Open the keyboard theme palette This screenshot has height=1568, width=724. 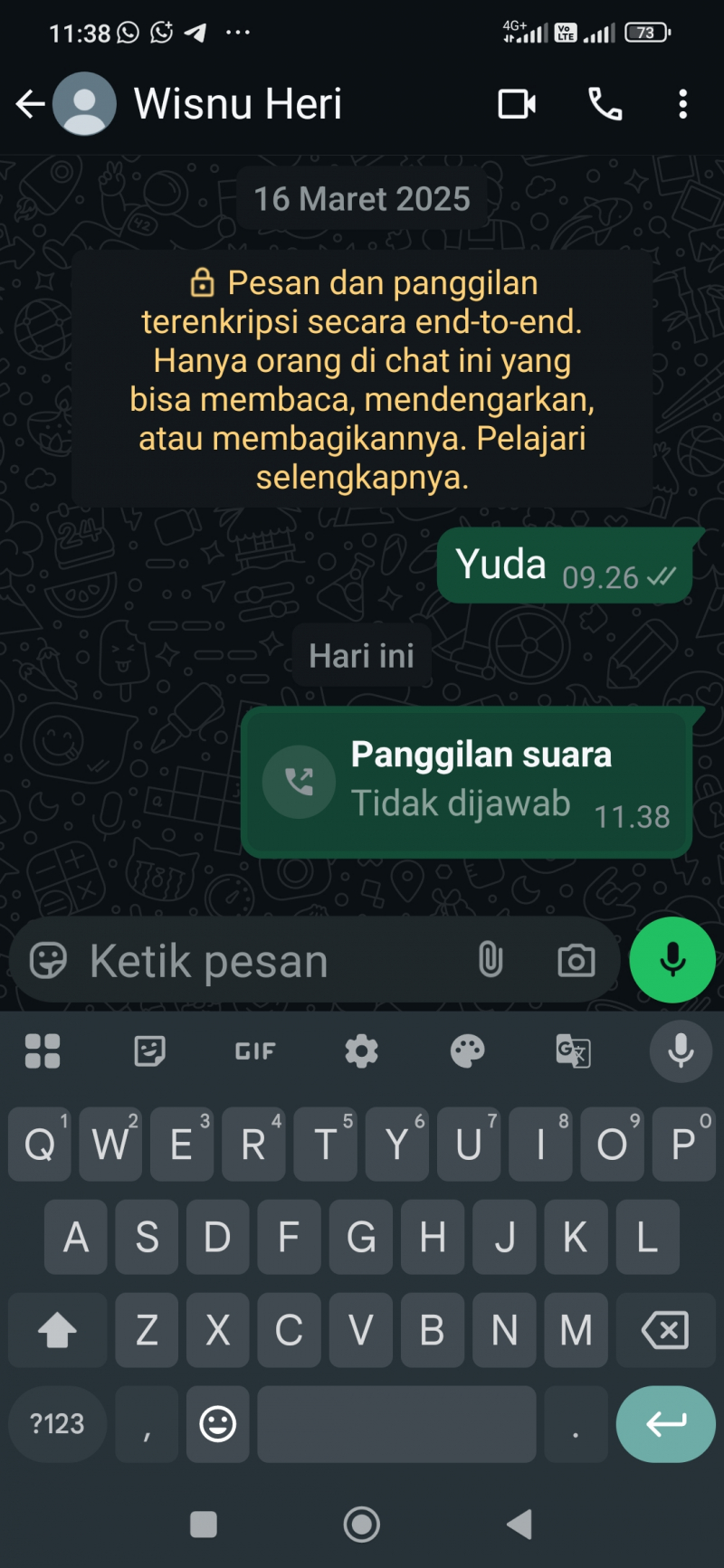tap(467, 1050)
